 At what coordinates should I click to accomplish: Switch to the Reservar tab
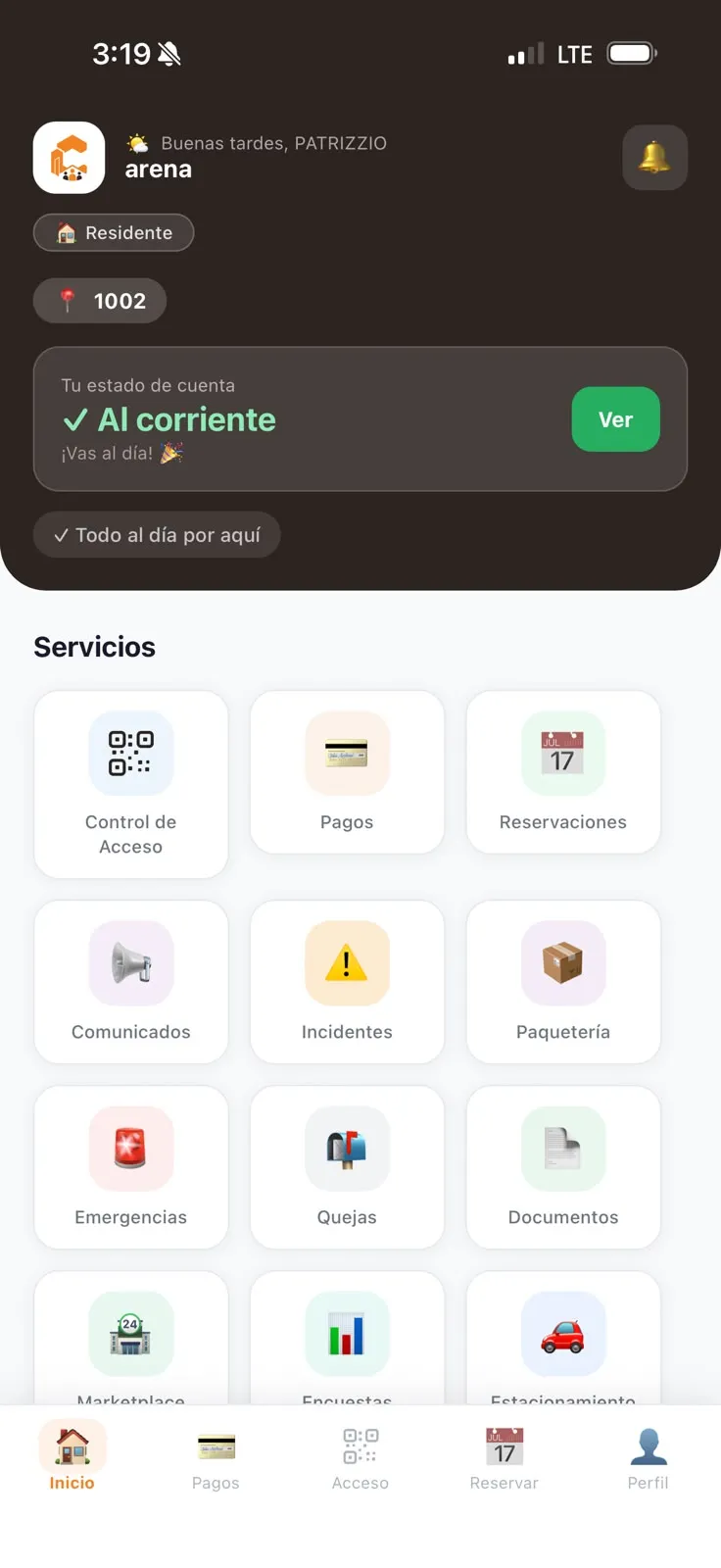pyautogui.click(x=505, y=1457)
